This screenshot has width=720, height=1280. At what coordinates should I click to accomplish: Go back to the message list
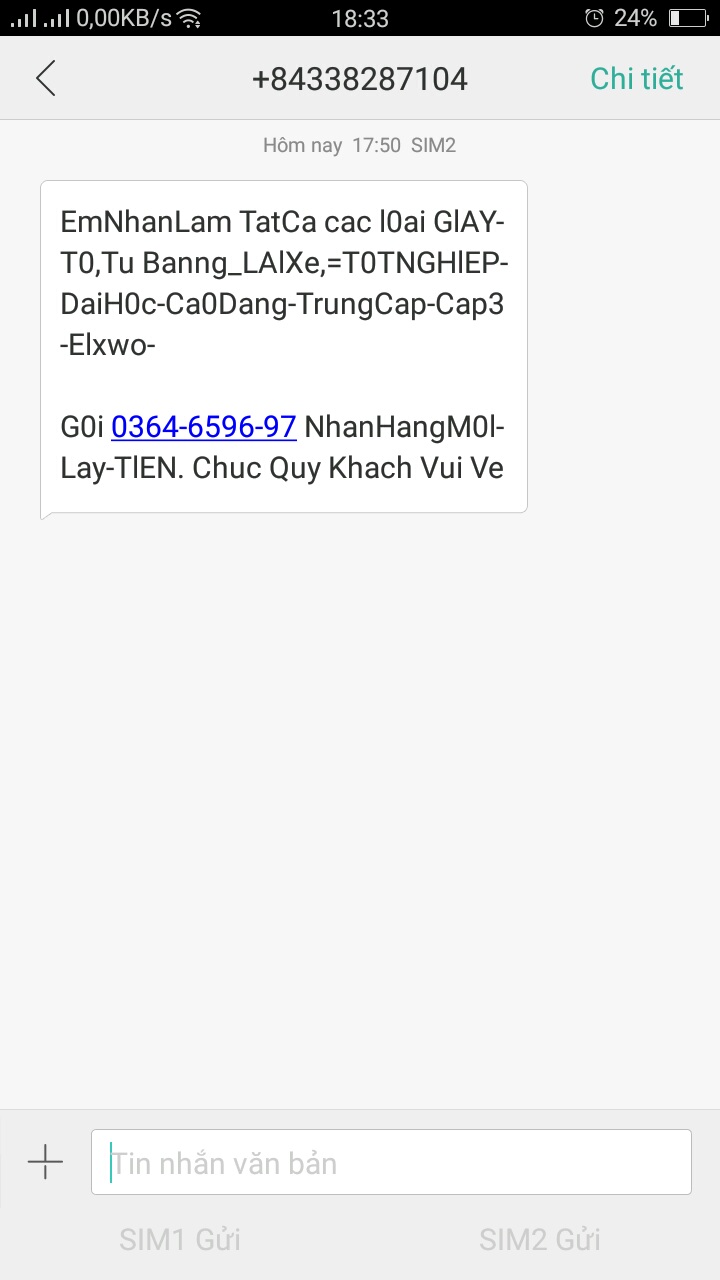(x=46, y=79)
